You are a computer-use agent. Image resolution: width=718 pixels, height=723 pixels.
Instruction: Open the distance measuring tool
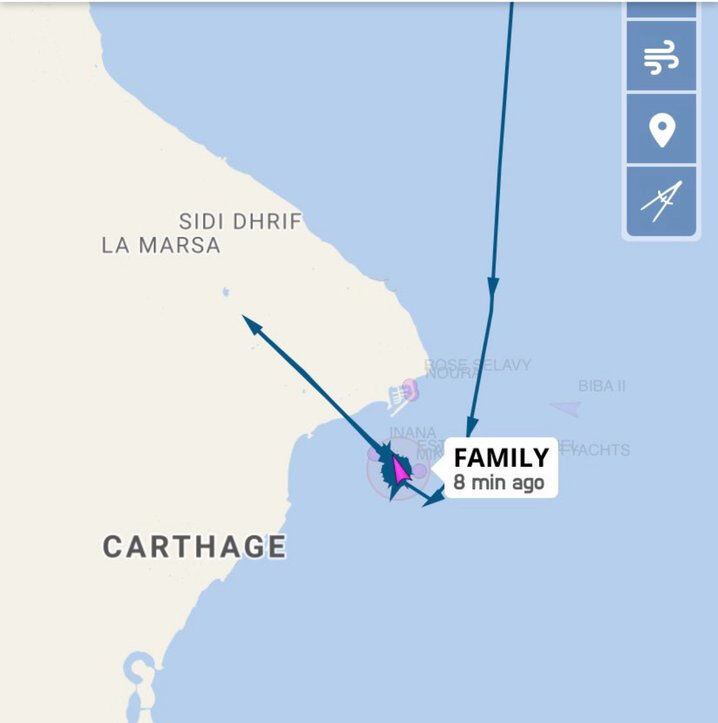tap(661, 201)
